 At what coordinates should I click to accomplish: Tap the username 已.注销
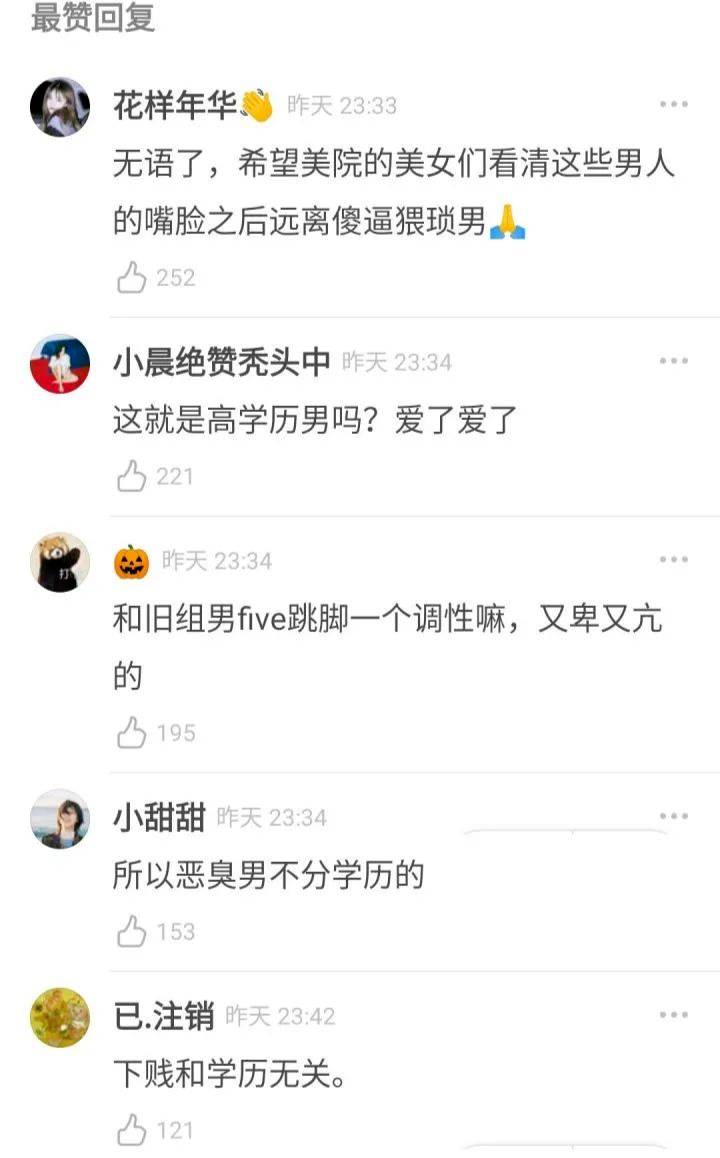tap(163, 1017)
